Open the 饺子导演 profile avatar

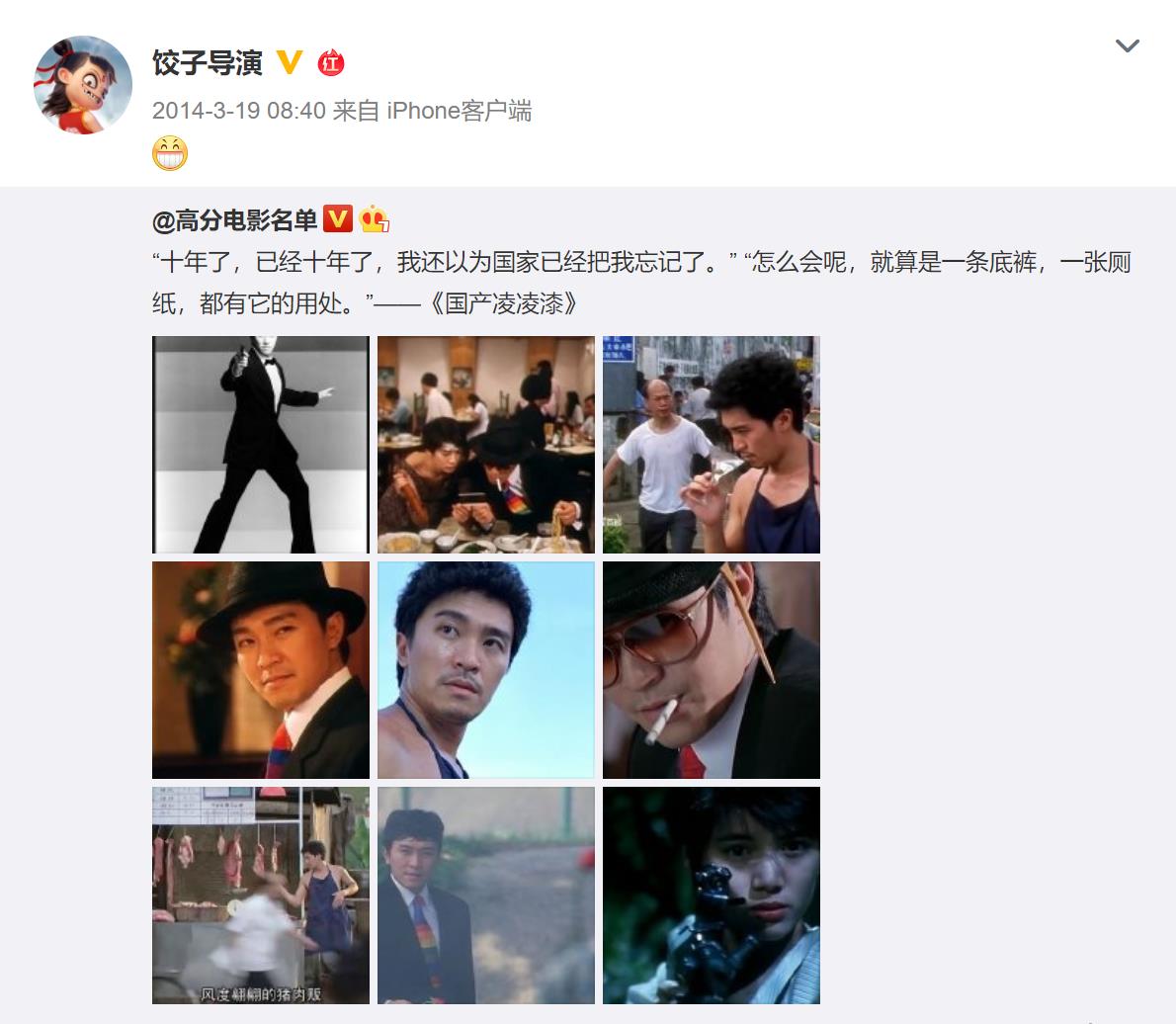tap(83, 84)
